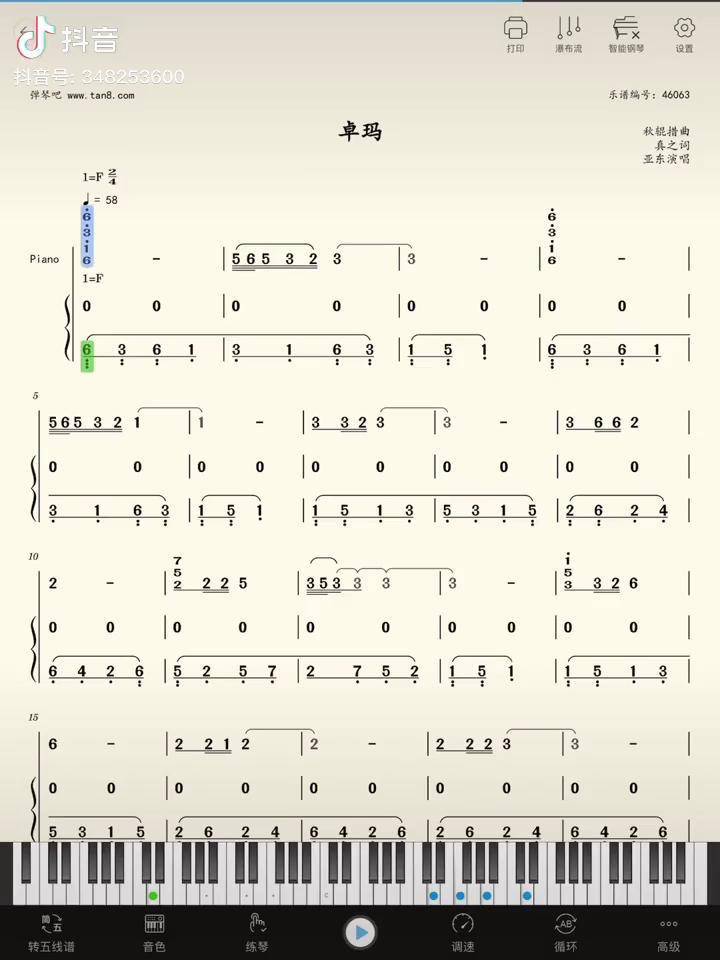Convert to staff notation (转五线谱)

[x=51, y=932]
